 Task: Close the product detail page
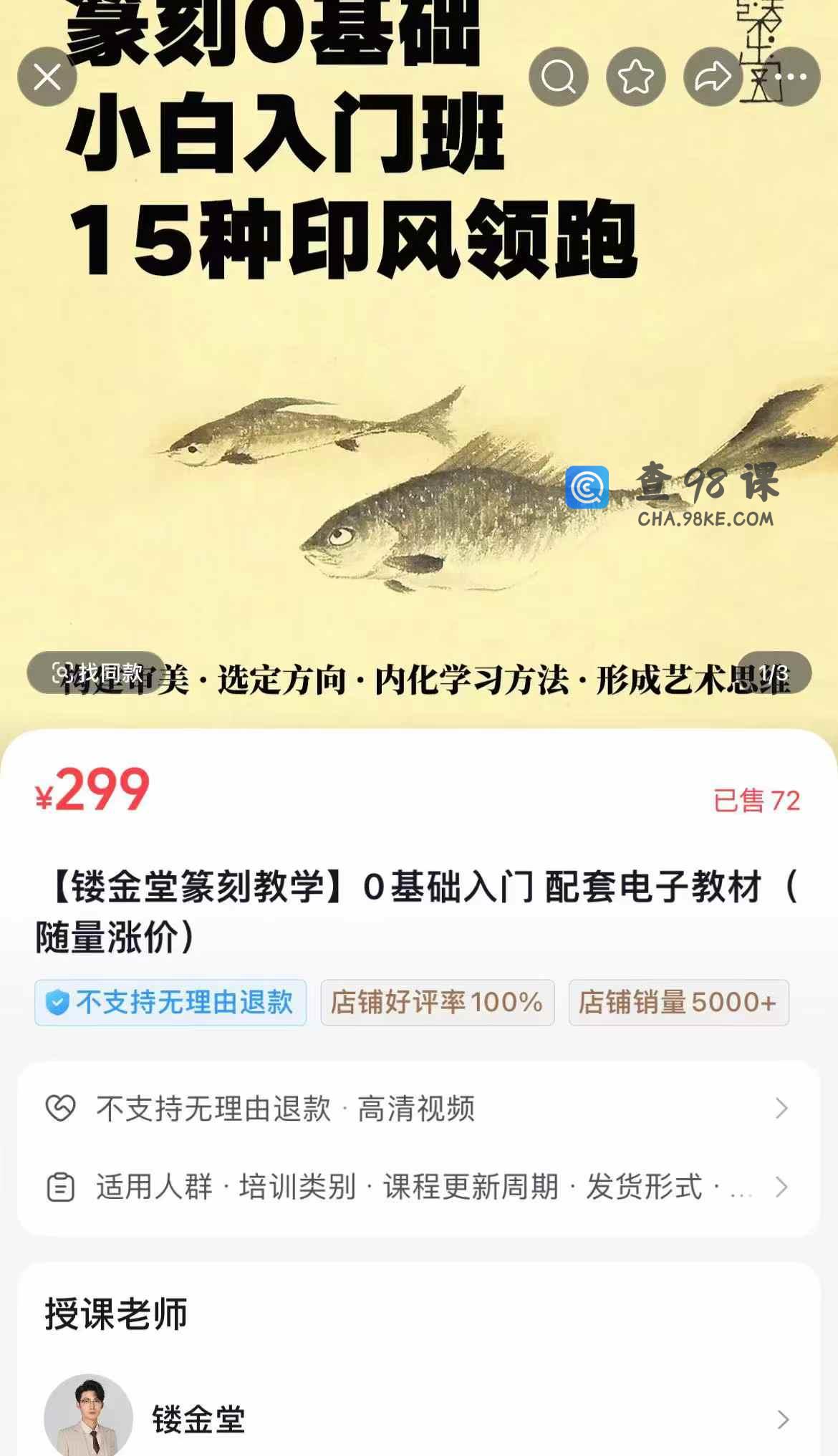coord(47,77)
